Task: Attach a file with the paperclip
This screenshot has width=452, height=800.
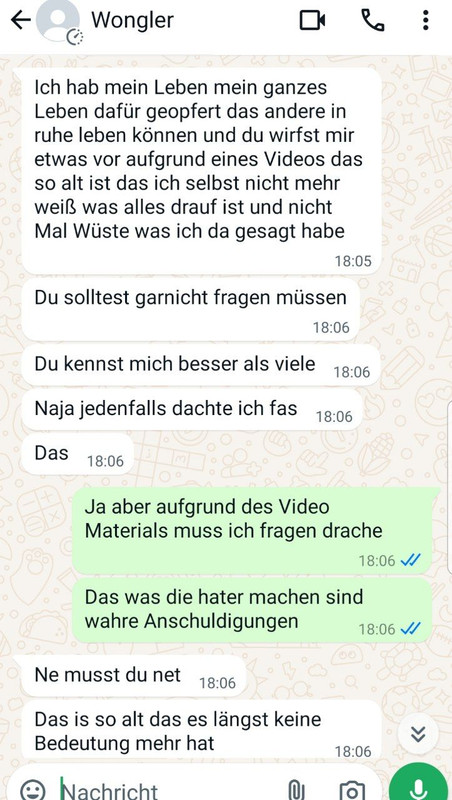Action: click(x=294, y=791)
